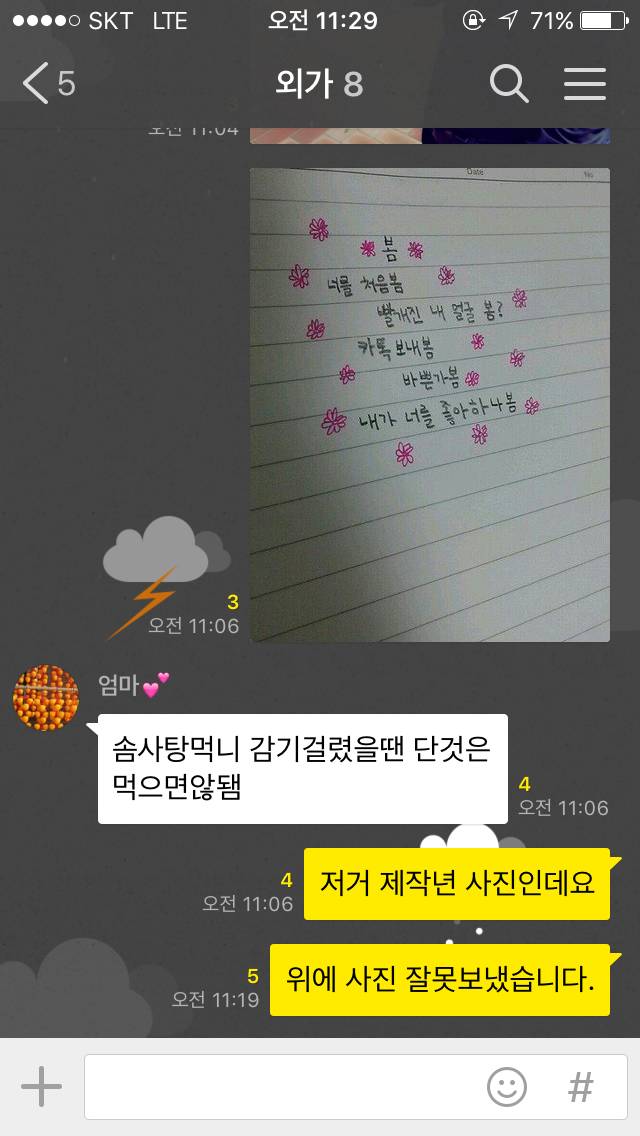This screenshot has height=1136, width=640.
Task: Search within the 외가 chat
Action: pyautogui.click(x=509, y=84)
